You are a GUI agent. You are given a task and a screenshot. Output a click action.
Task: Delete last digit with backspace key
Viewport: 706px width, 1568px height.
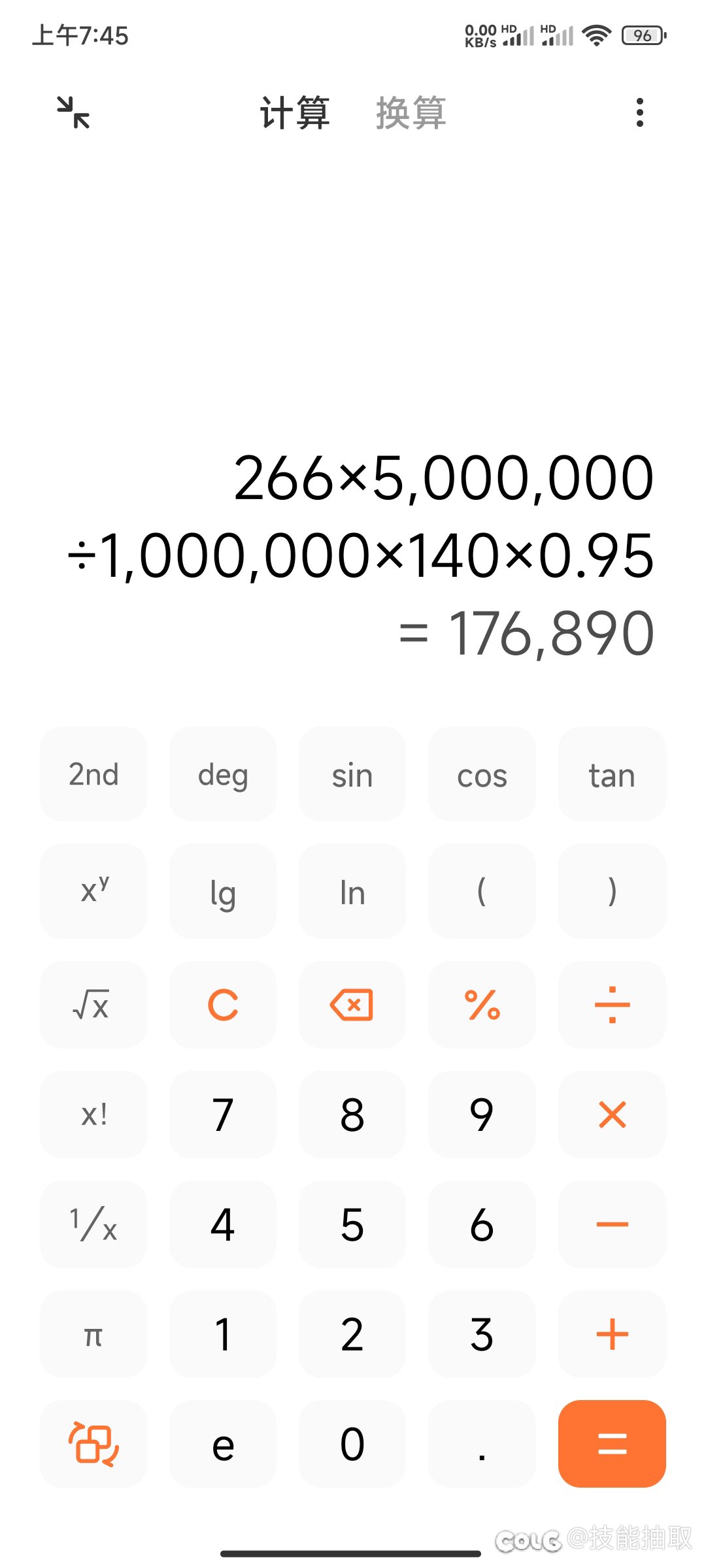click(352, 1005)
